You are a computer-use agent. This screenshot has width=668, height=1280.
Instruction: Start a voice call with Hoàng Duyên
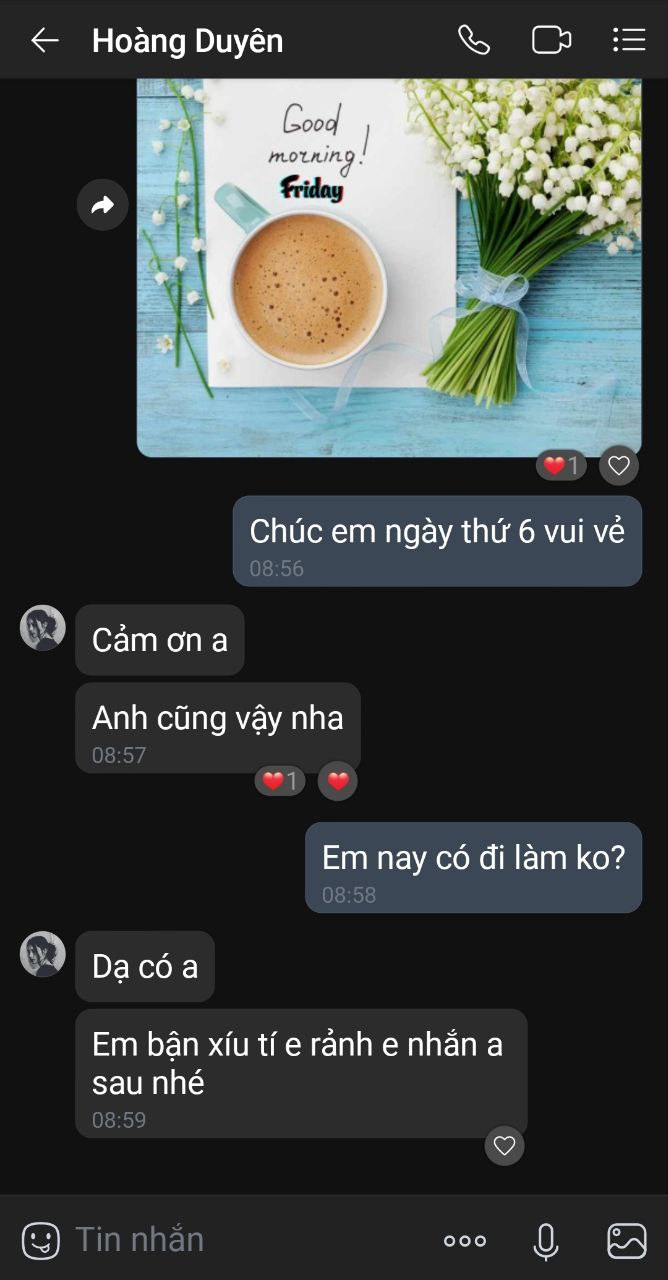pyautogui.click(x=473, y=40)
